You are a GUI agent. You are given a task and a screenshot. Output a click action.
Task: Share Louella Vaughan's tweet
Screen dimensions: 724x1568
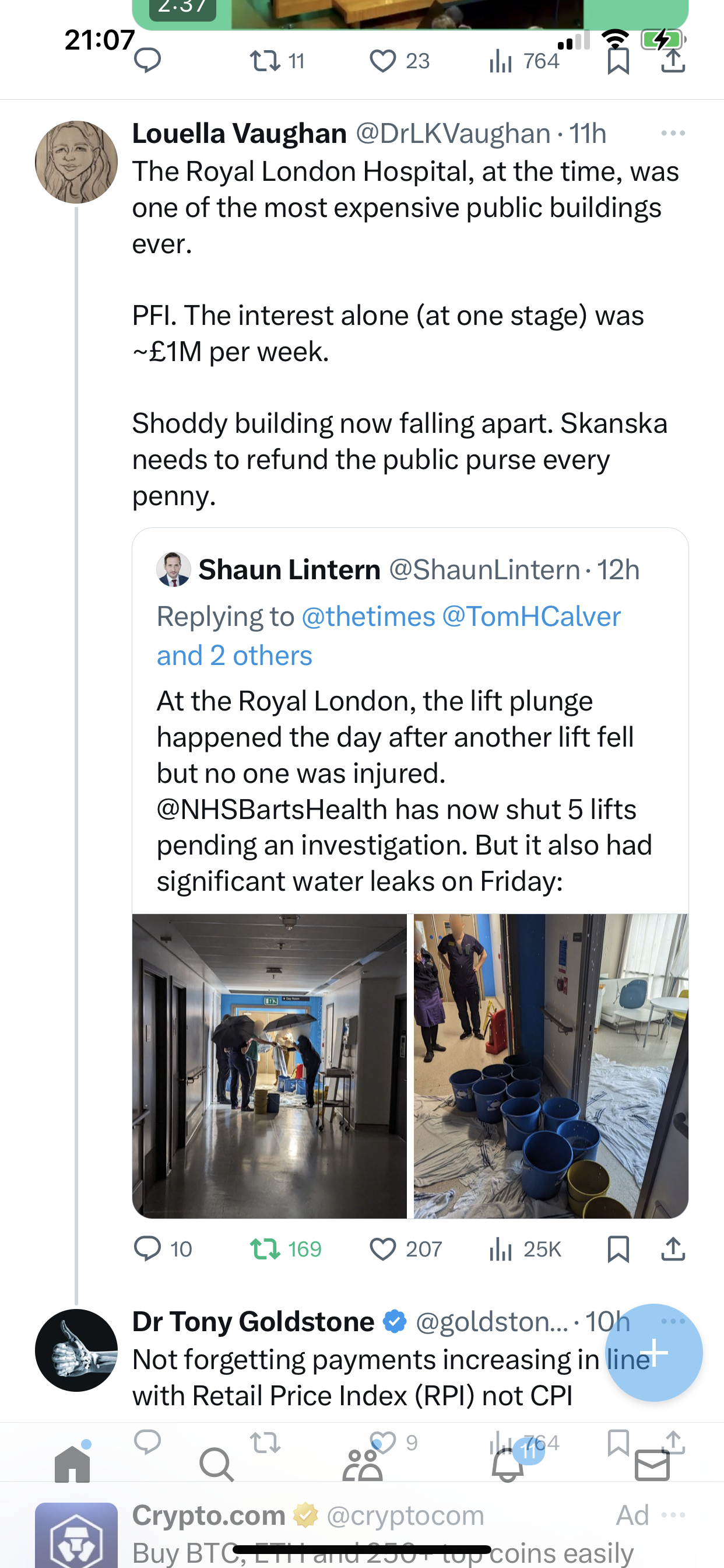point(673,1249)
